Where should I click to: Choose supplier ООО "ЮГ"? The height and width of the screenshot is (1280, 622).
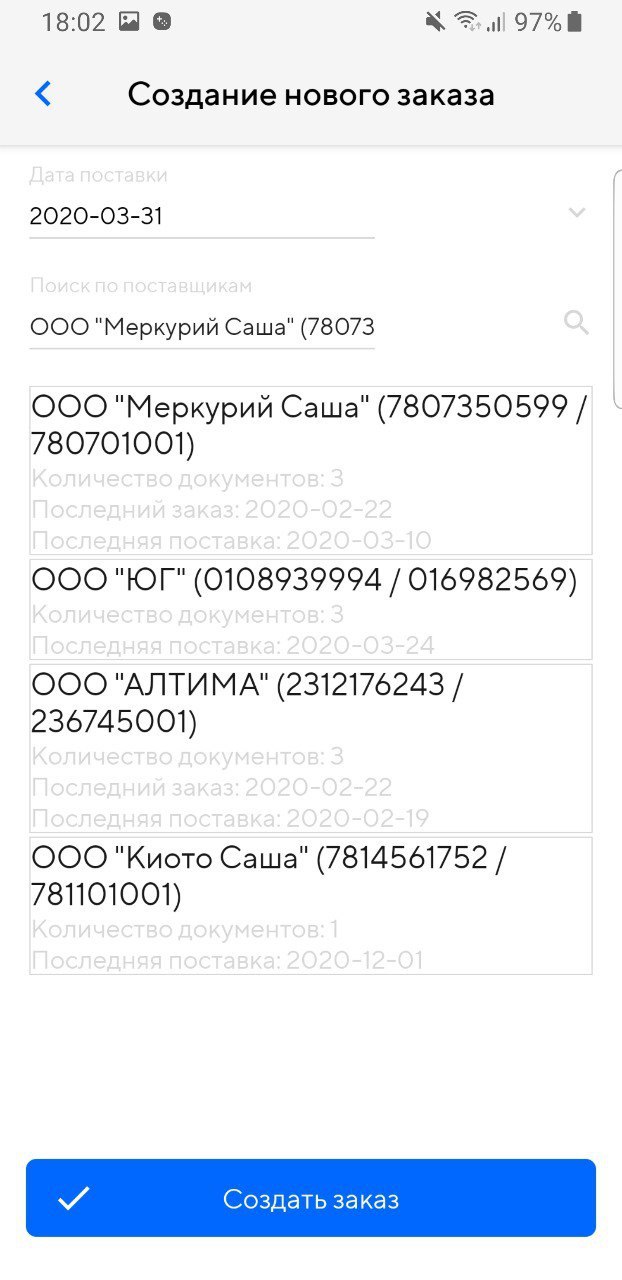[311, 609]
